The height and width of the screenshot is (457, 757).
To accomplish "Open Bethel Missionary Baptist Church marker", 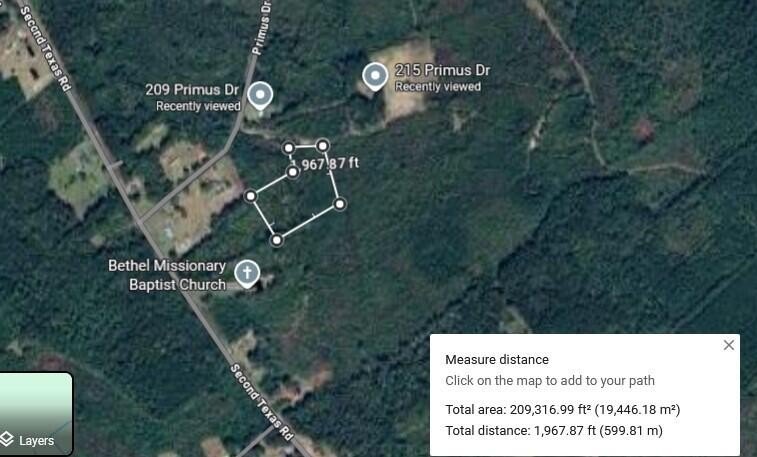I will (x=246, y=272).
